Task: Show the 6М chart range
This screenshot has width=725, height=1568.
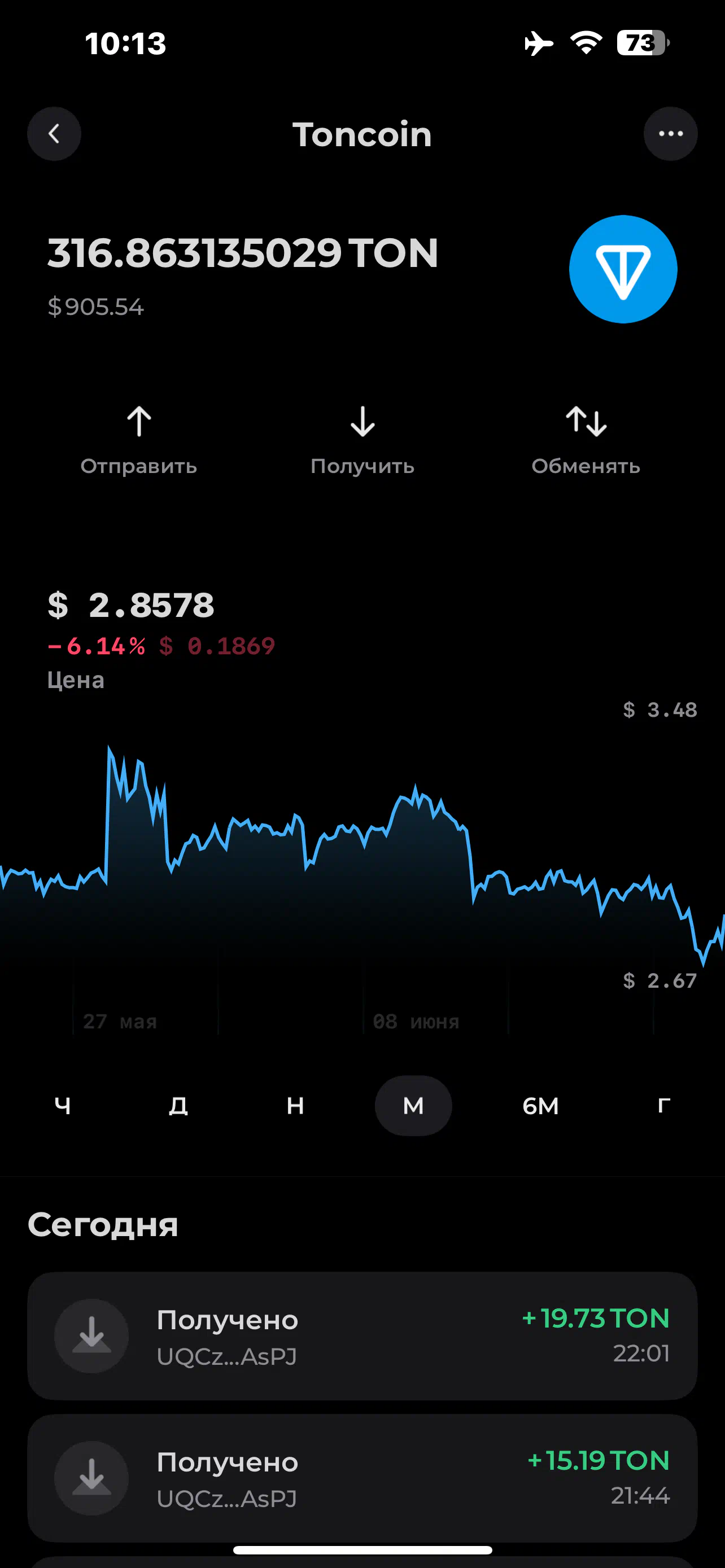Action: coord(540,1105)
